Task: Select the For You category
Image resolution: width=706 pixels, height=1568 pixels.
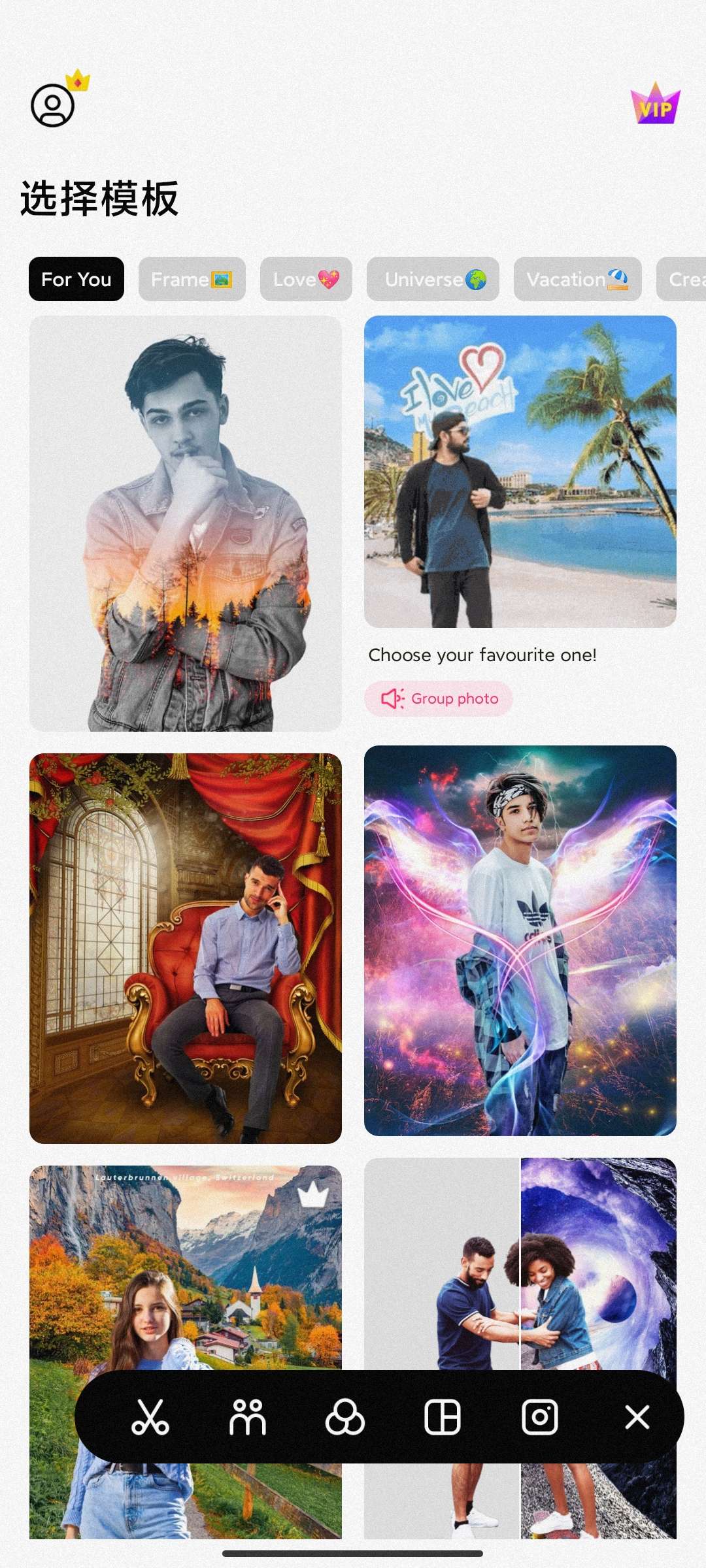Action: point(76,280)
